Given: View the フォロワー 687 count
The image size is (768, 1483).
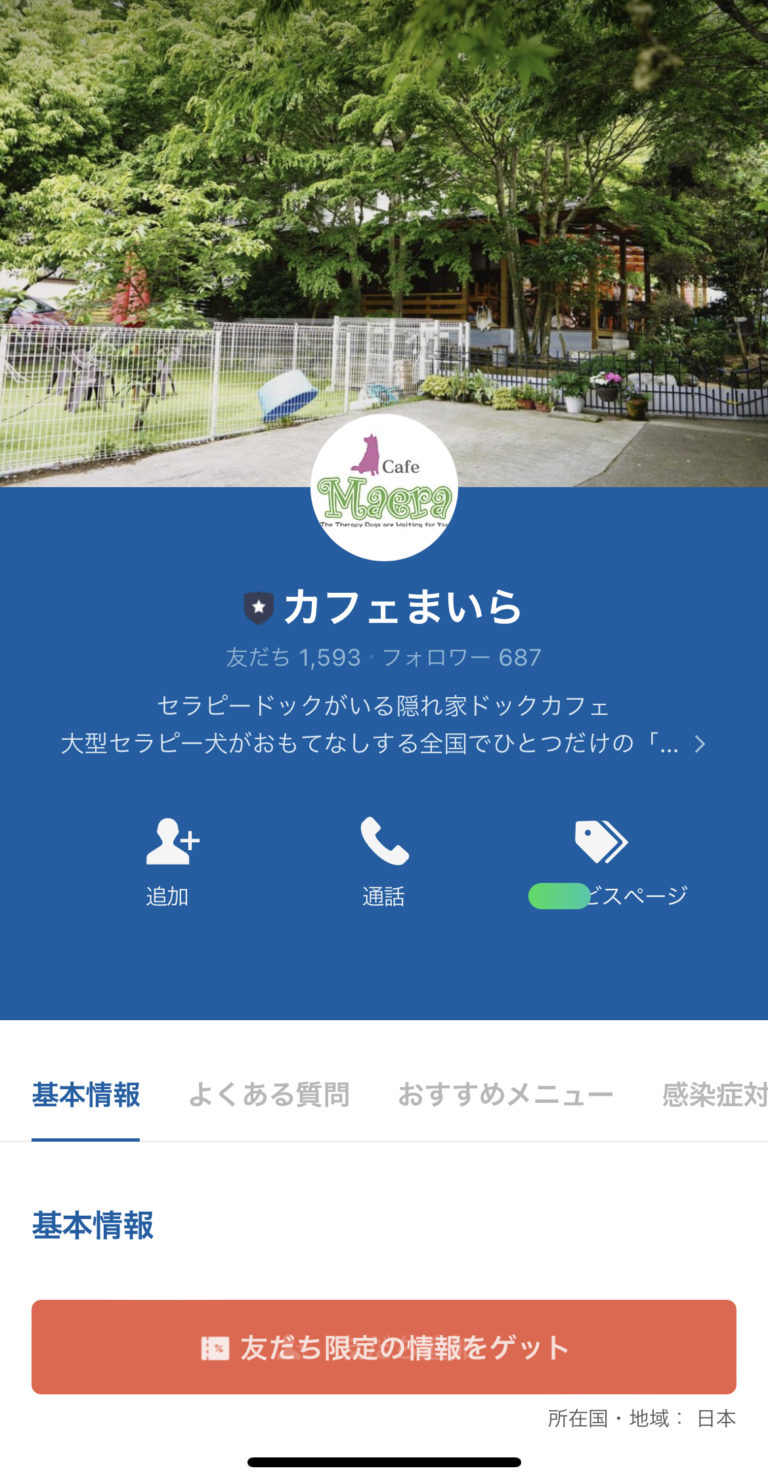Looking at the screenshot, I should tap(480, 658).
